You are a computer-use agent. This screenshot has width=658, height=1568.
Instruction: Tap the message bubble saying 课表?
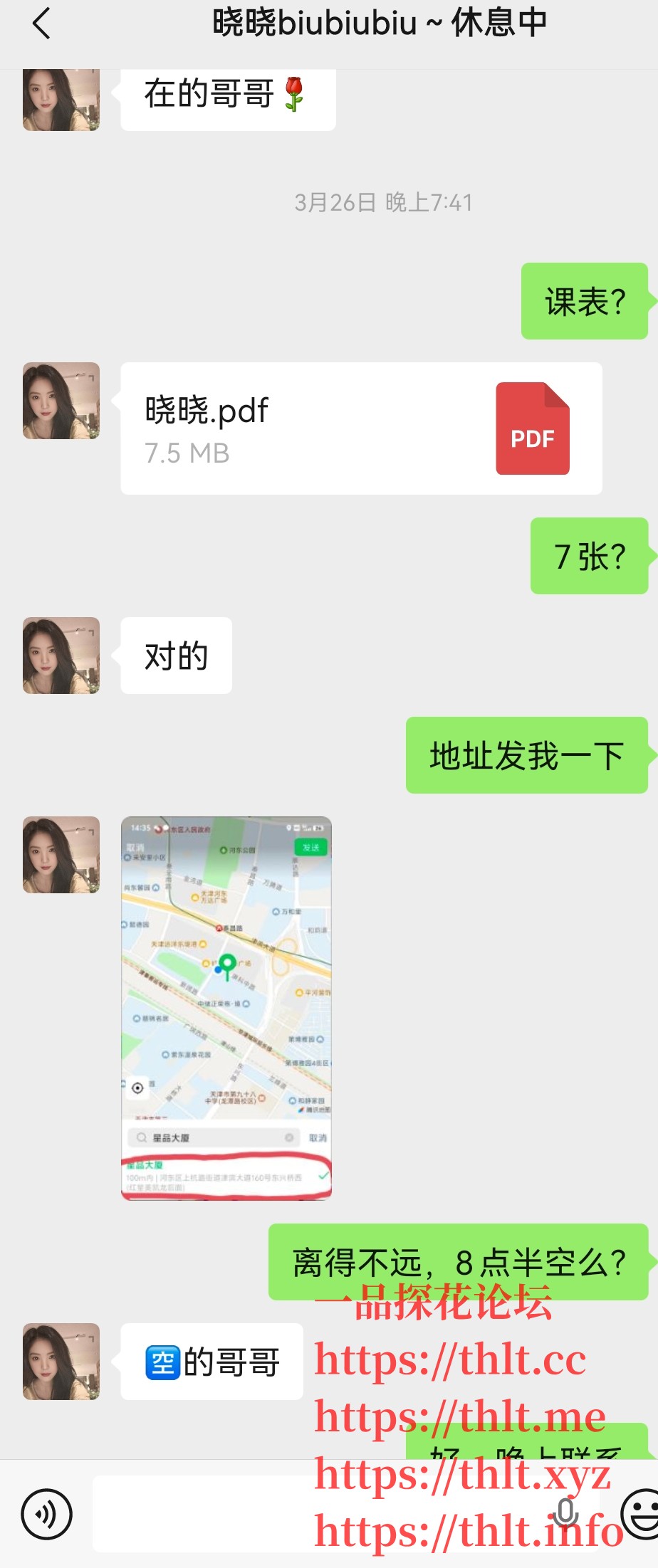click(x=585, y=301)
